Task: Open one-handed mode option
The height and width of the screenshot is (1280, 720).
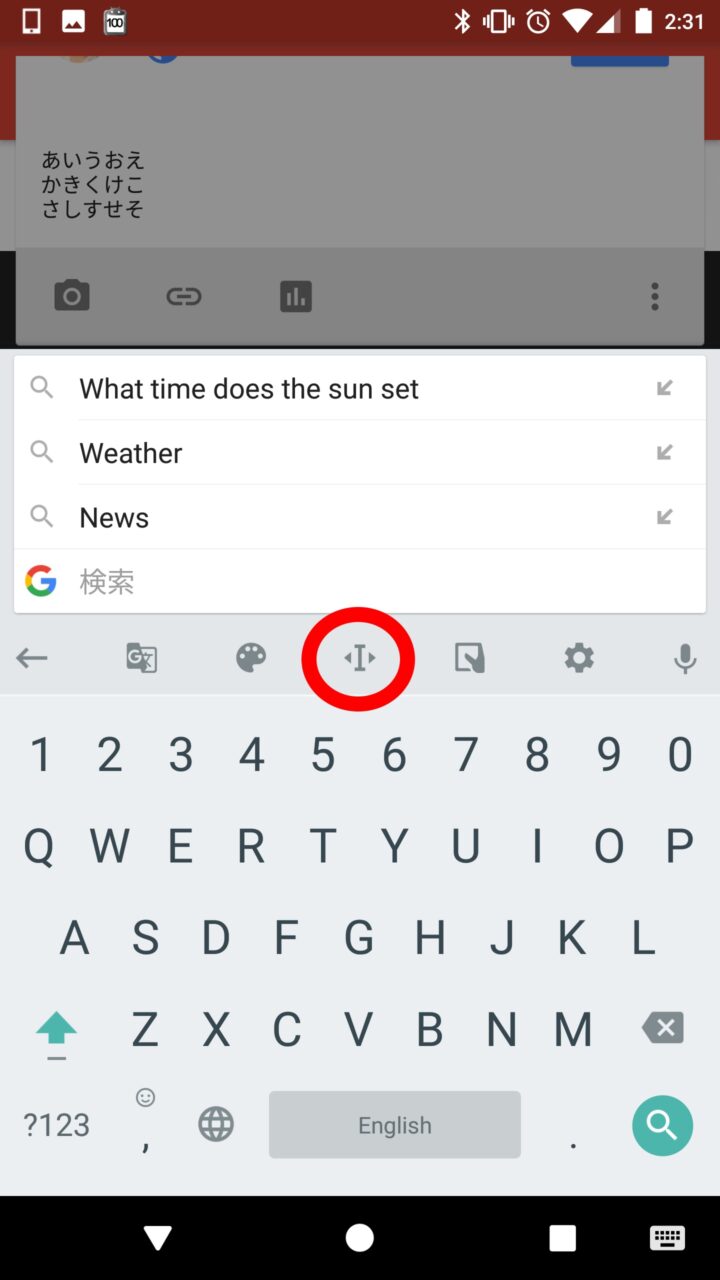Action: (469, 658)
